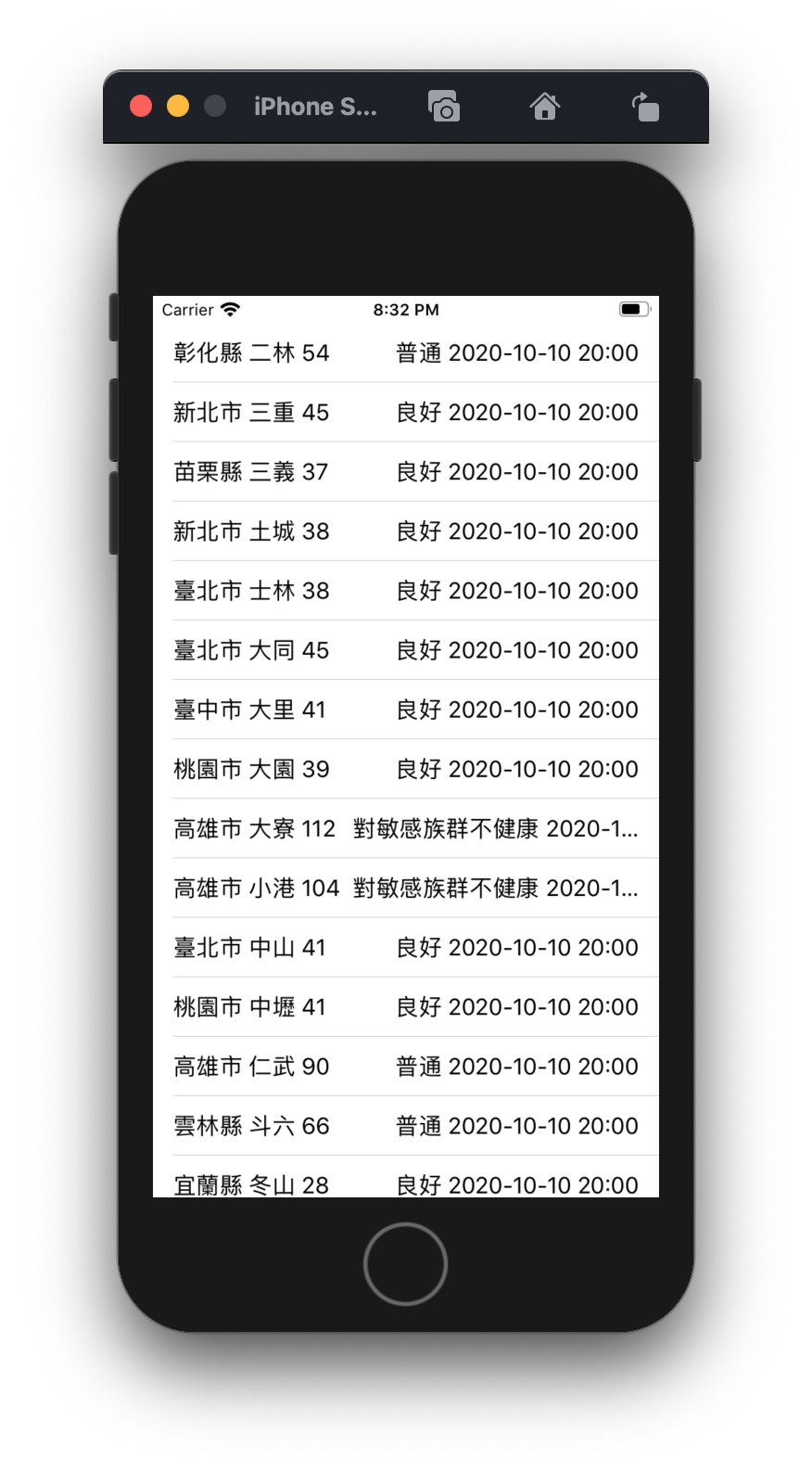This screenshot has height=1471, width=812.
Task: Open the 新北市 三重 45 row
Action: (x=405, y=413)
